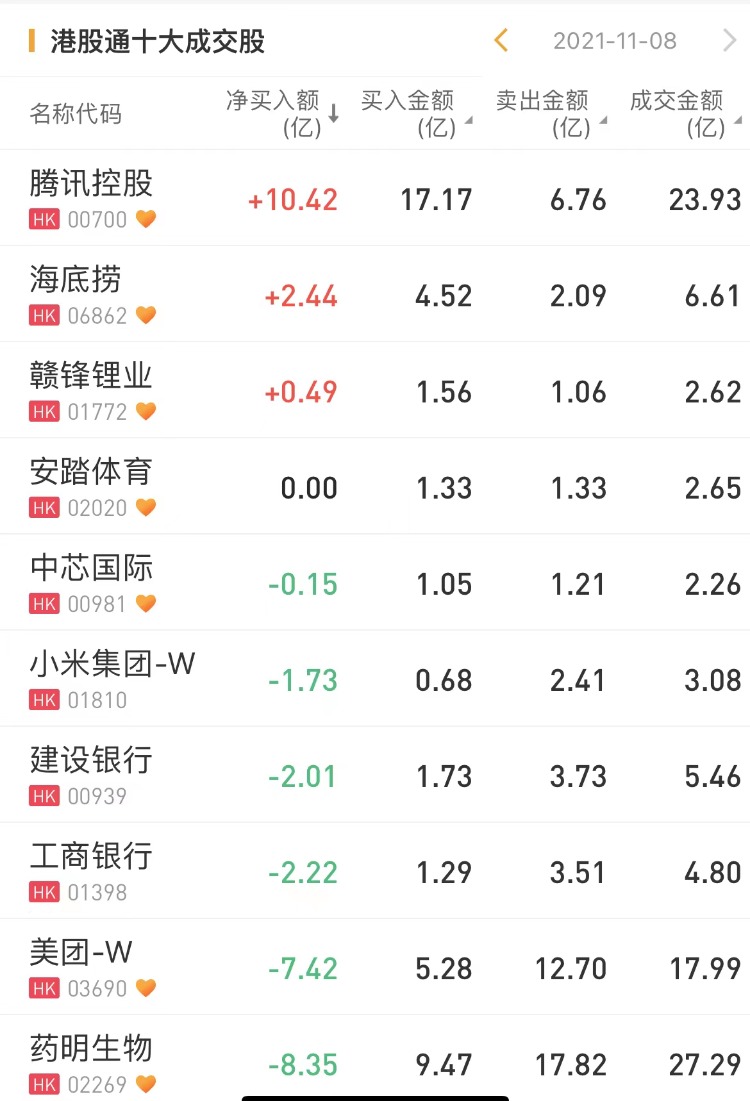The height and width of the screenshot is (1101, 750).
Task: Go to the previous trading day
Action: pyautogui.click(x=502, y=41)
